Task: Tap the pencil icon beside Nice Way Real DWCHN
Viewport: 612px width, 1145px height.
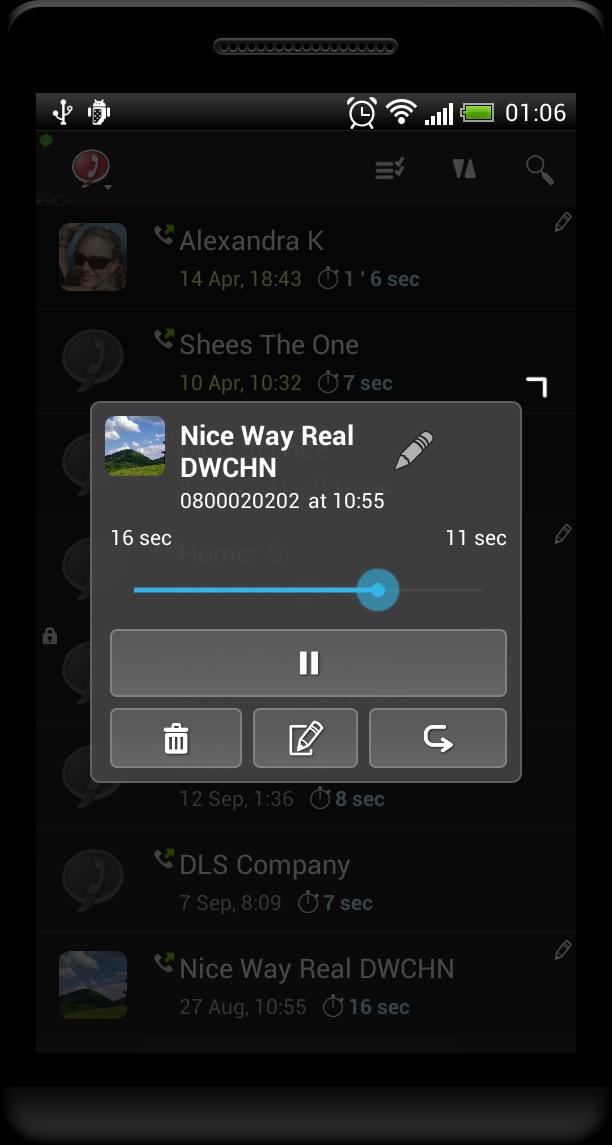Action: tap(413, 451)
